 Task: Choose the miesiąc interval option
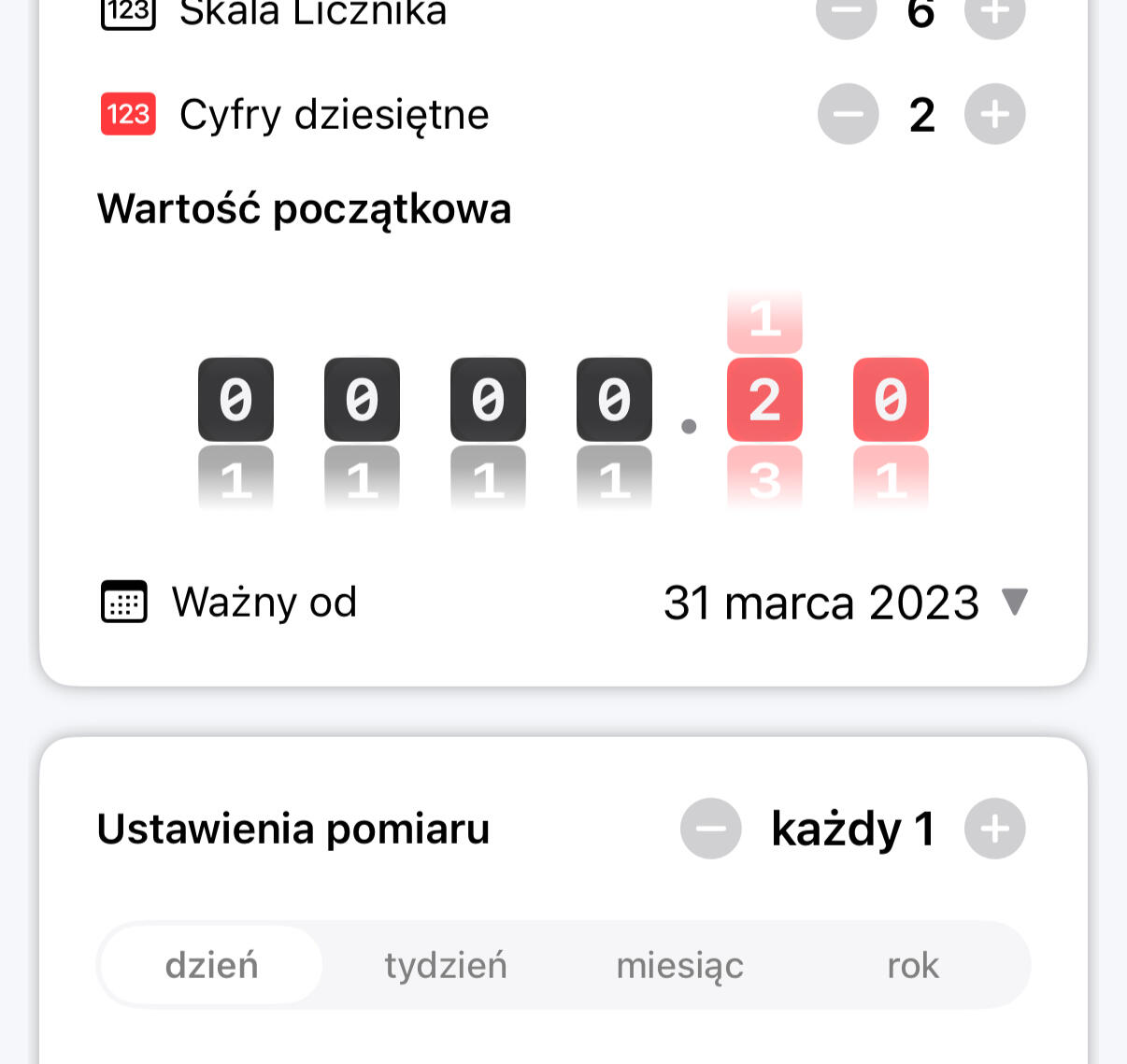pyautogui.click(x=679, y=965)
